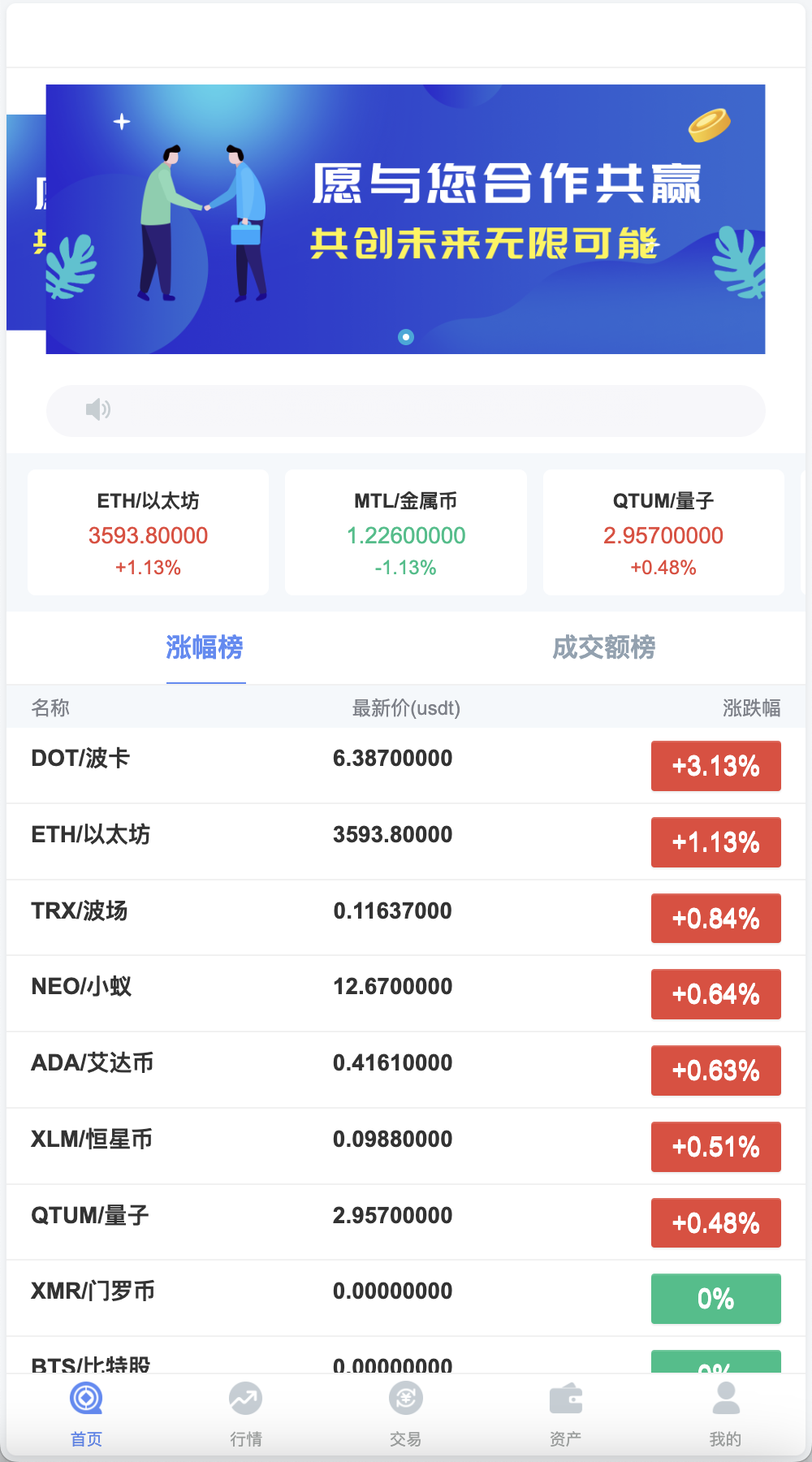
Task: Open the 交易 trade icon
Action: [405, 1399]
